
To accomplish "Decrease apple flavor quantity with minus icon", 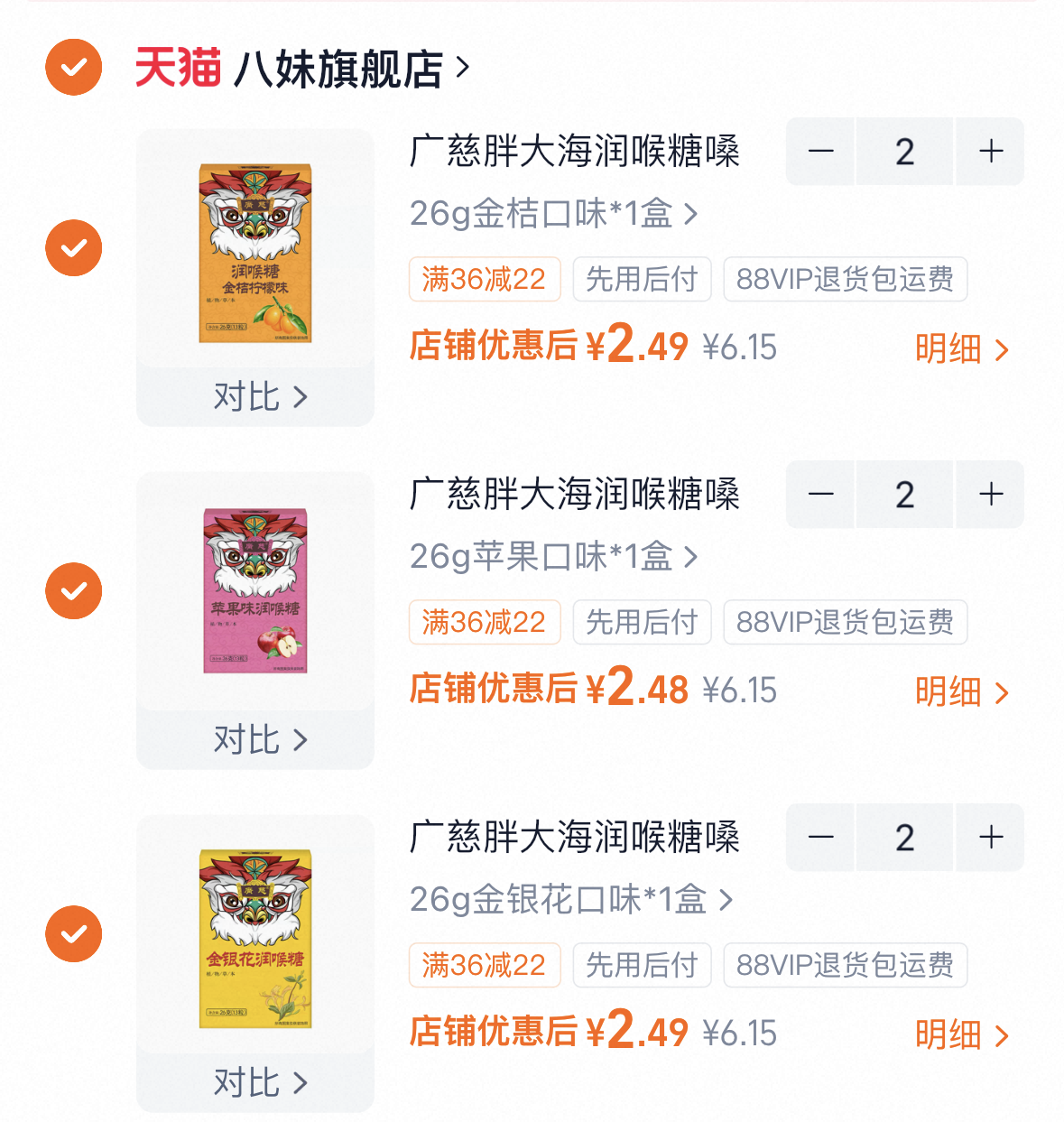I will pyautogui.click(x=820, y=494).
